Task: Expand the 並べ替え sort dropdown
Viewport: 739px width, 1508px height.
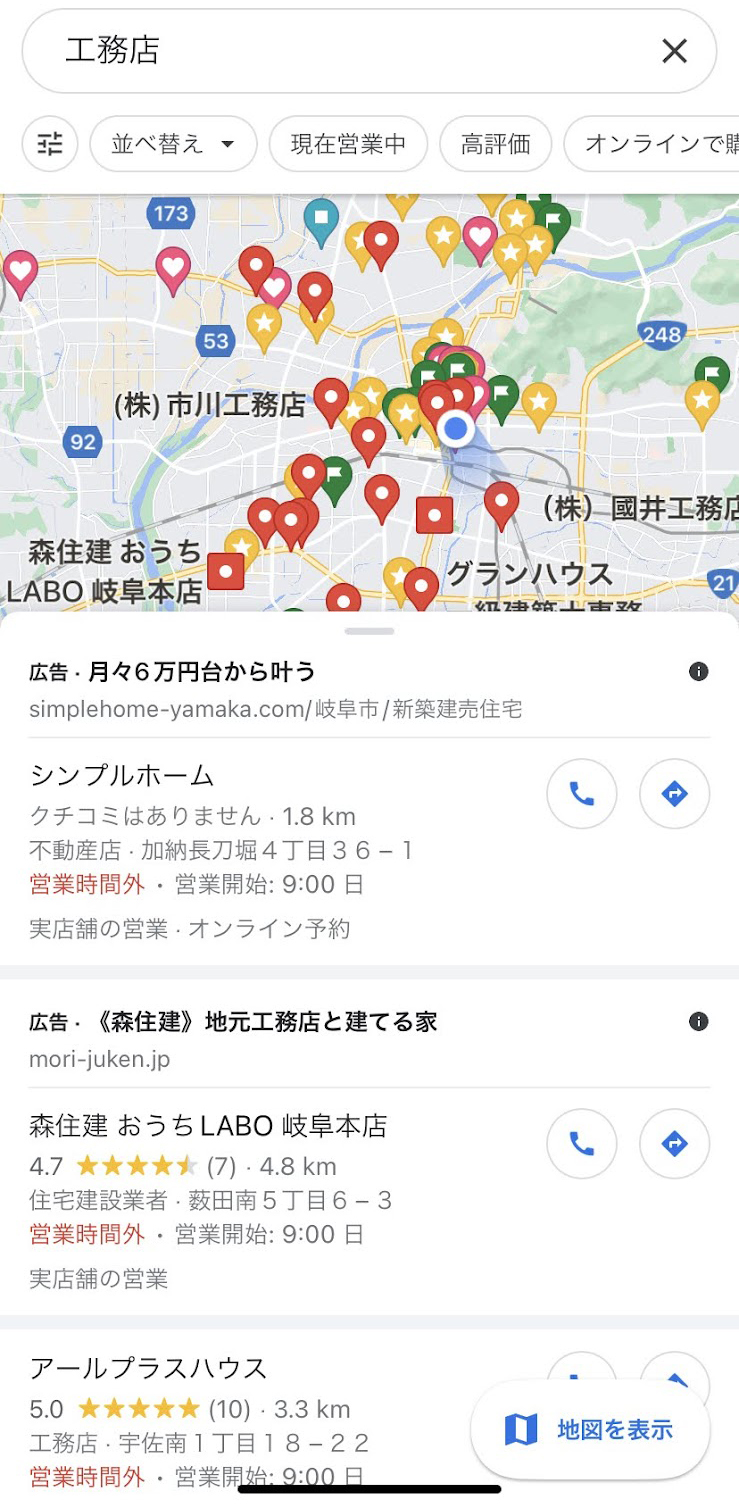Action: [174, 144]
